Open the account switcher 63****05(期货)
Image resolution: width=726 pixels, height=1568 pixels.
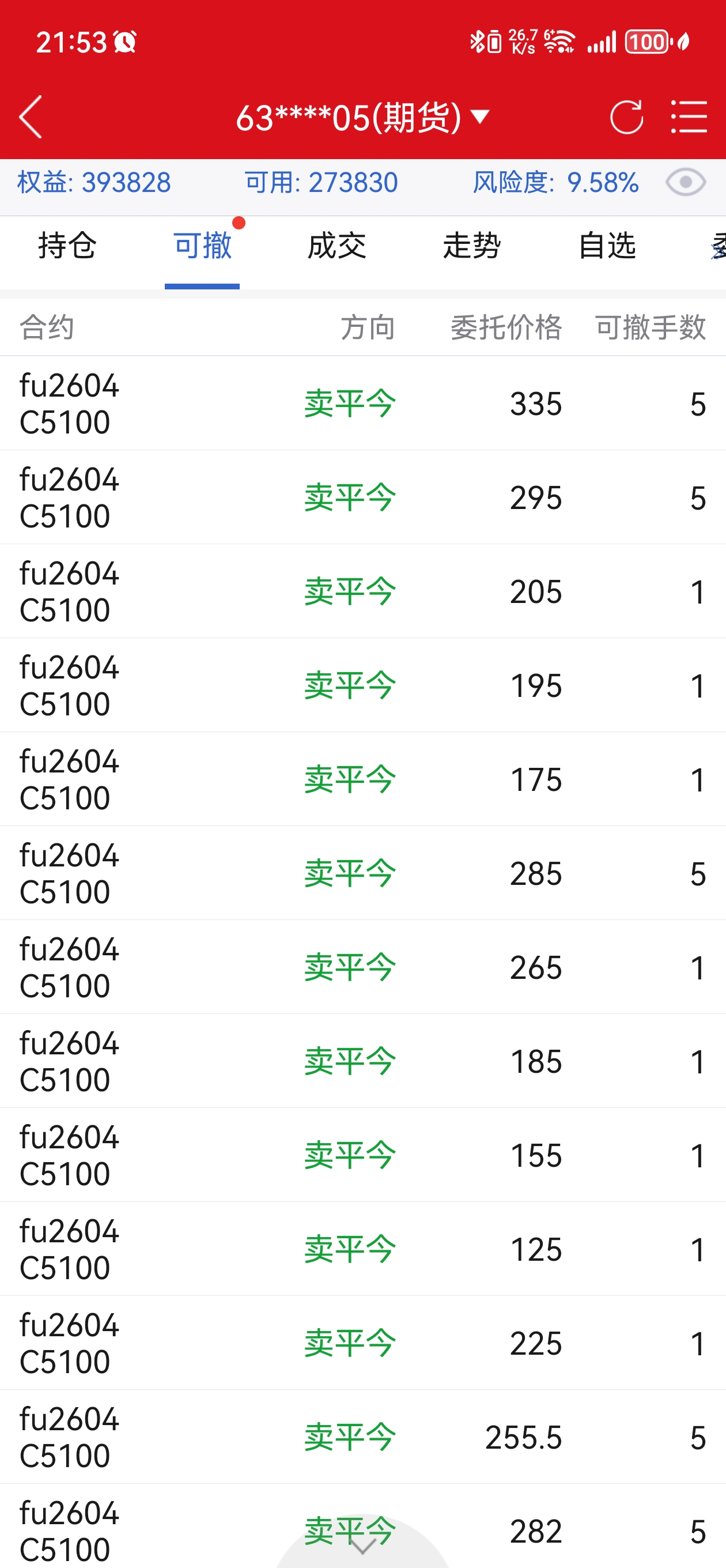tap(362, 117)
